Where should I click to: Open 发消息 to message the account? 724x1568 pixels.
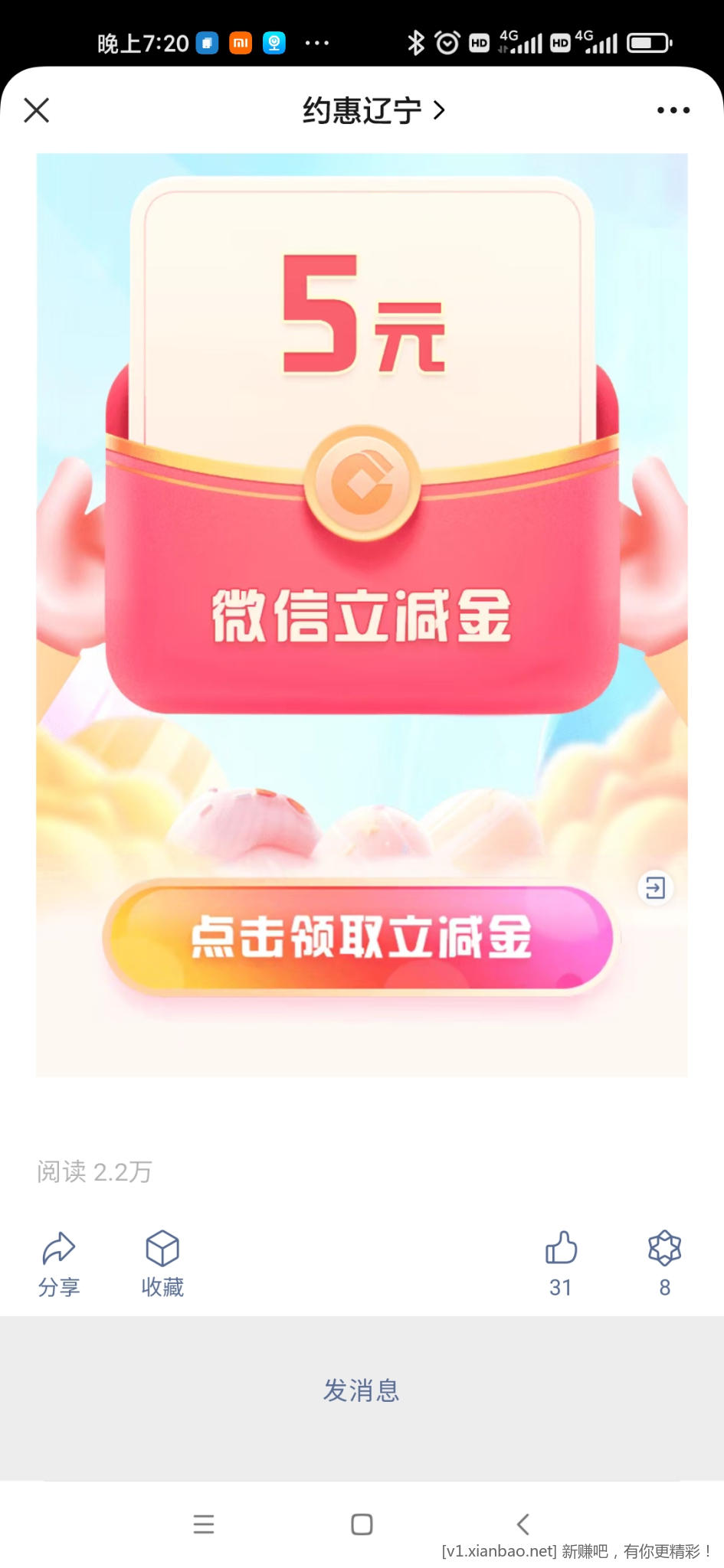tap(362, 1390)
